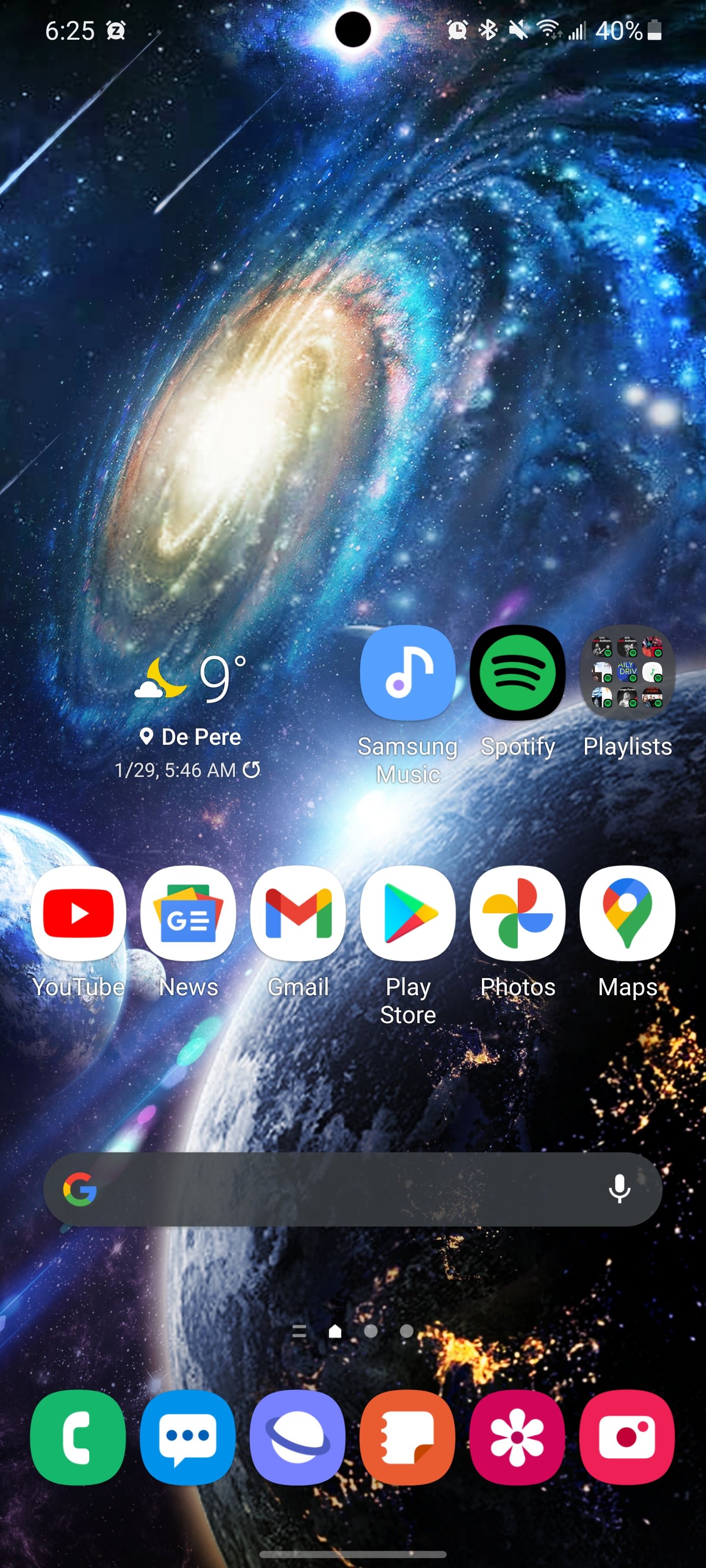Open the Playlists folder
The height and width of the screenshot is (1568, 706).
(627, 673)
